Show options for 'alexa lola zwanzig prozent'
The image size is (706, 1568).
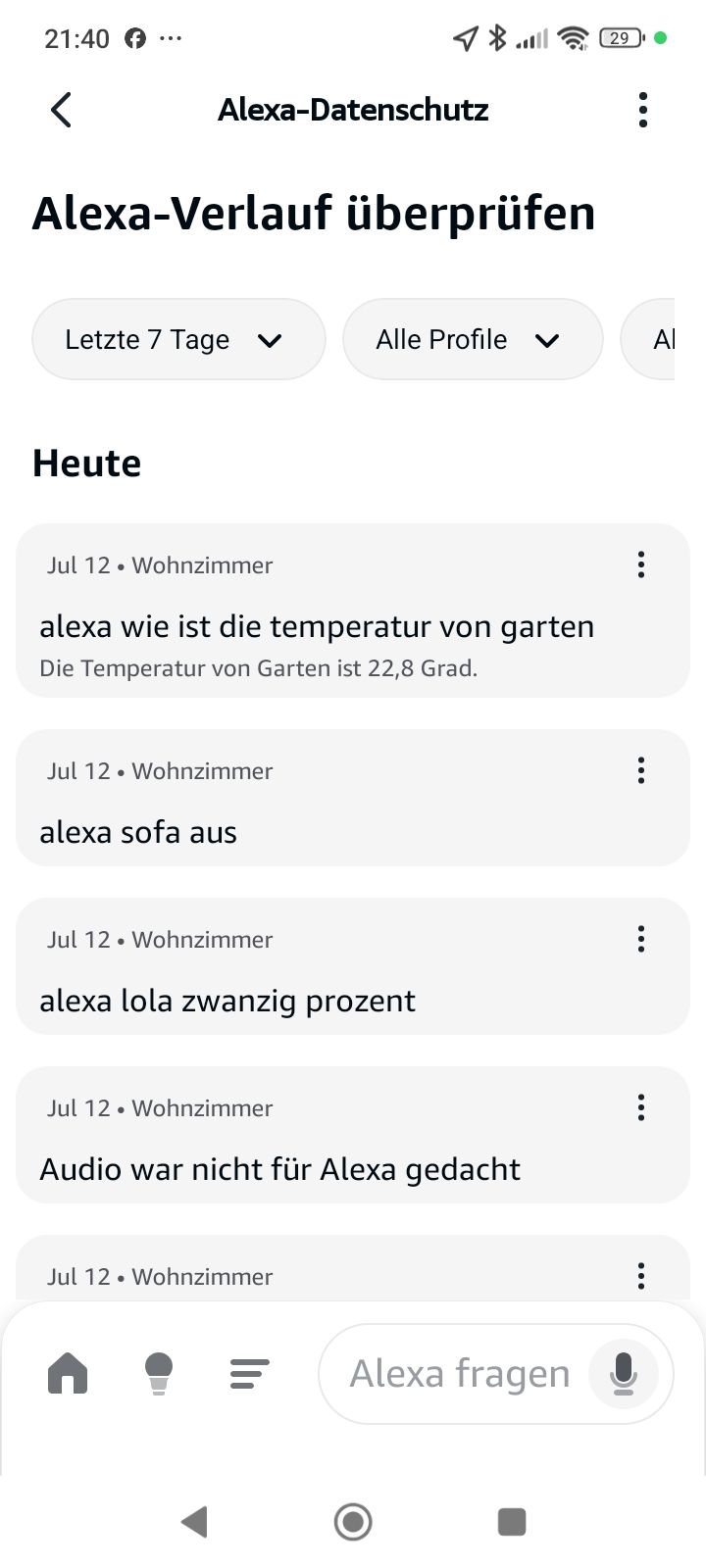click(x=641, y=939)
